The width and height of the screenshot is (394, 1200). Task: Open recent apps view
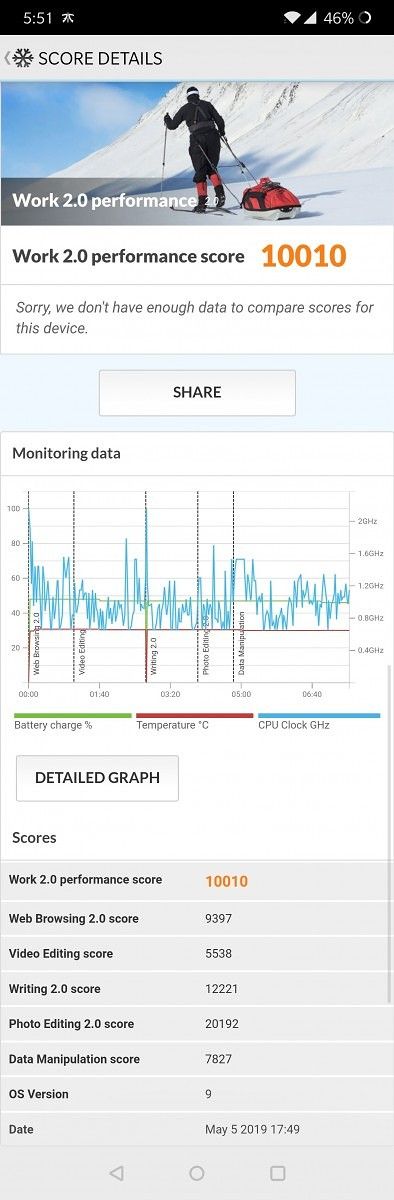point(278,1173)
